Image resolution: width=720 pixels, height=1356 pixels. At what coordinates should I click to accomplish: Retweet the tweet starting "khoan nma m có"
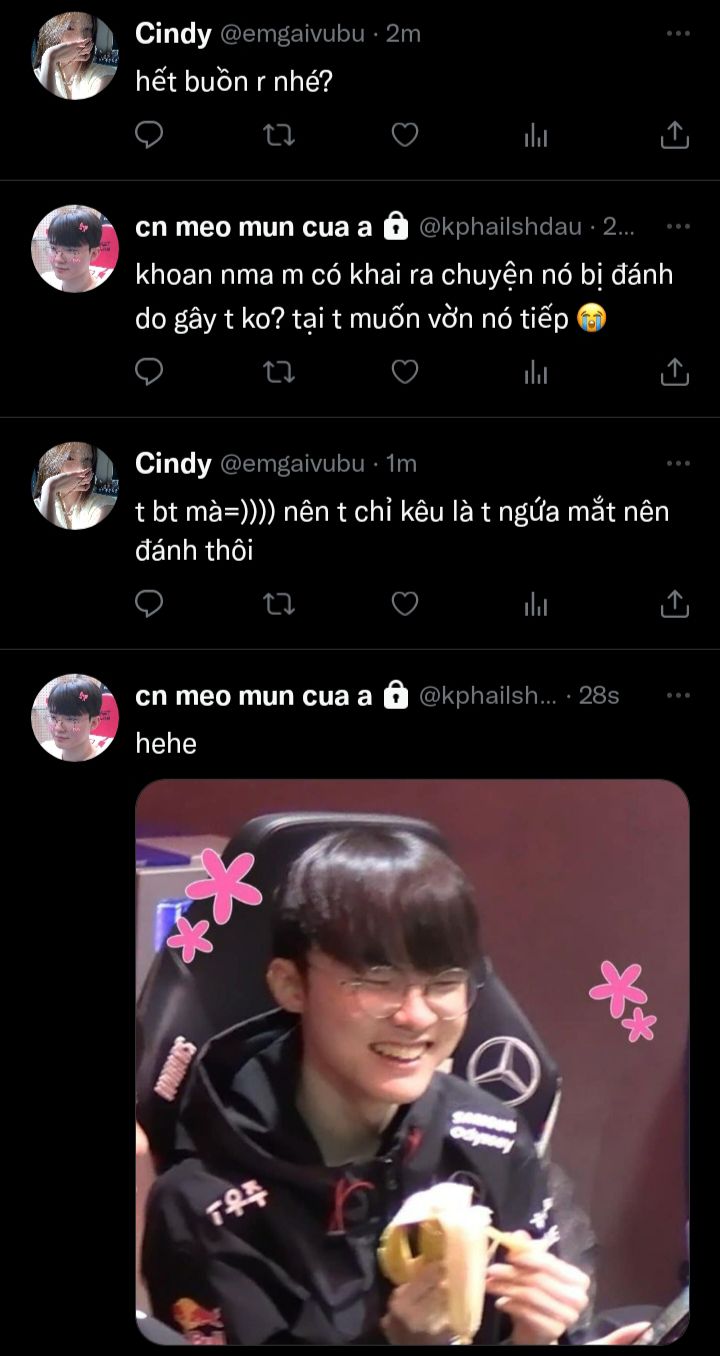point(277,371)
